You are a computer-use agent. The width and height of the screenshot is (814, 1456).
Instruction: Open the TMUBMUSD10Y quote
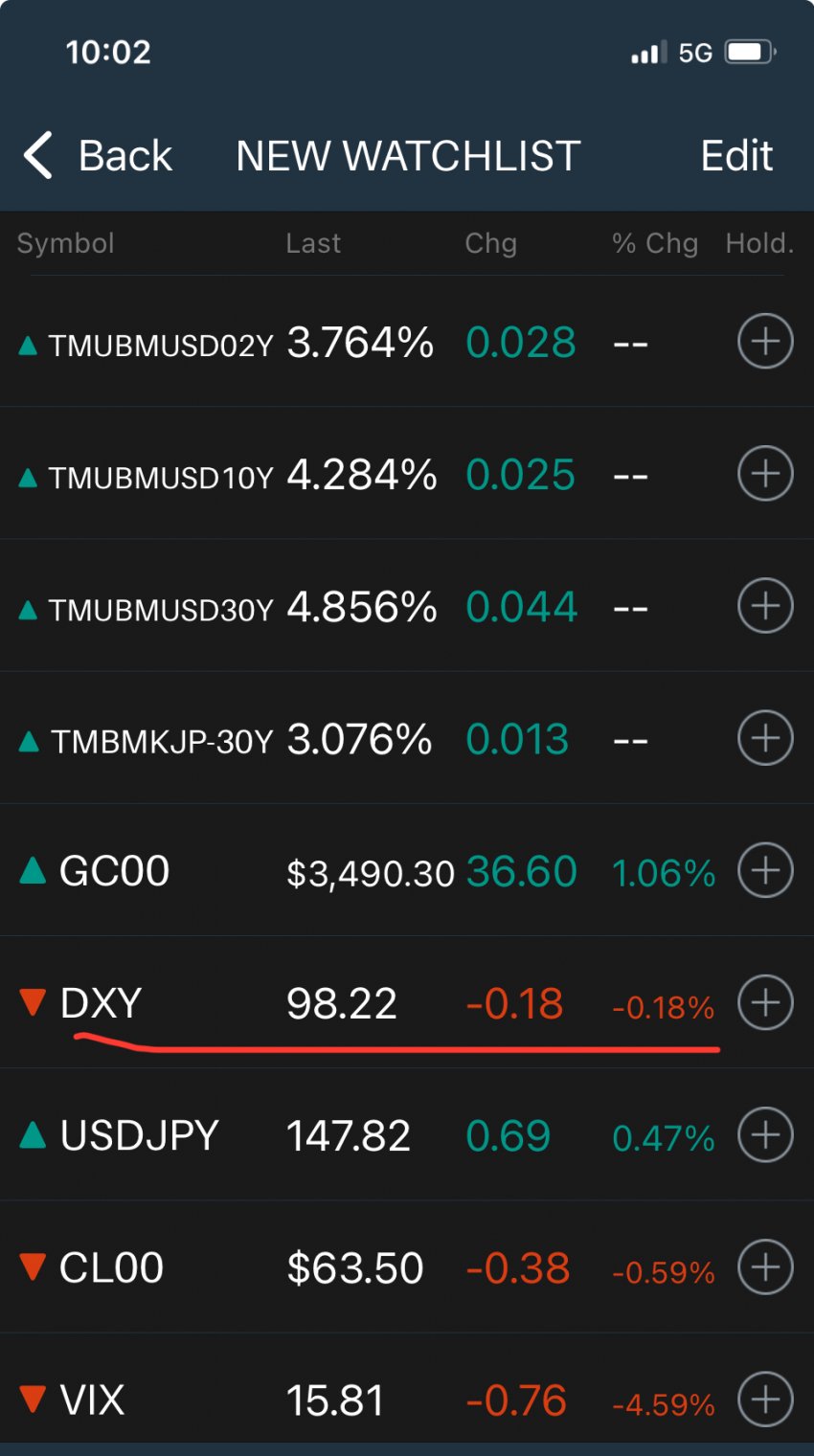click(407, 474)
